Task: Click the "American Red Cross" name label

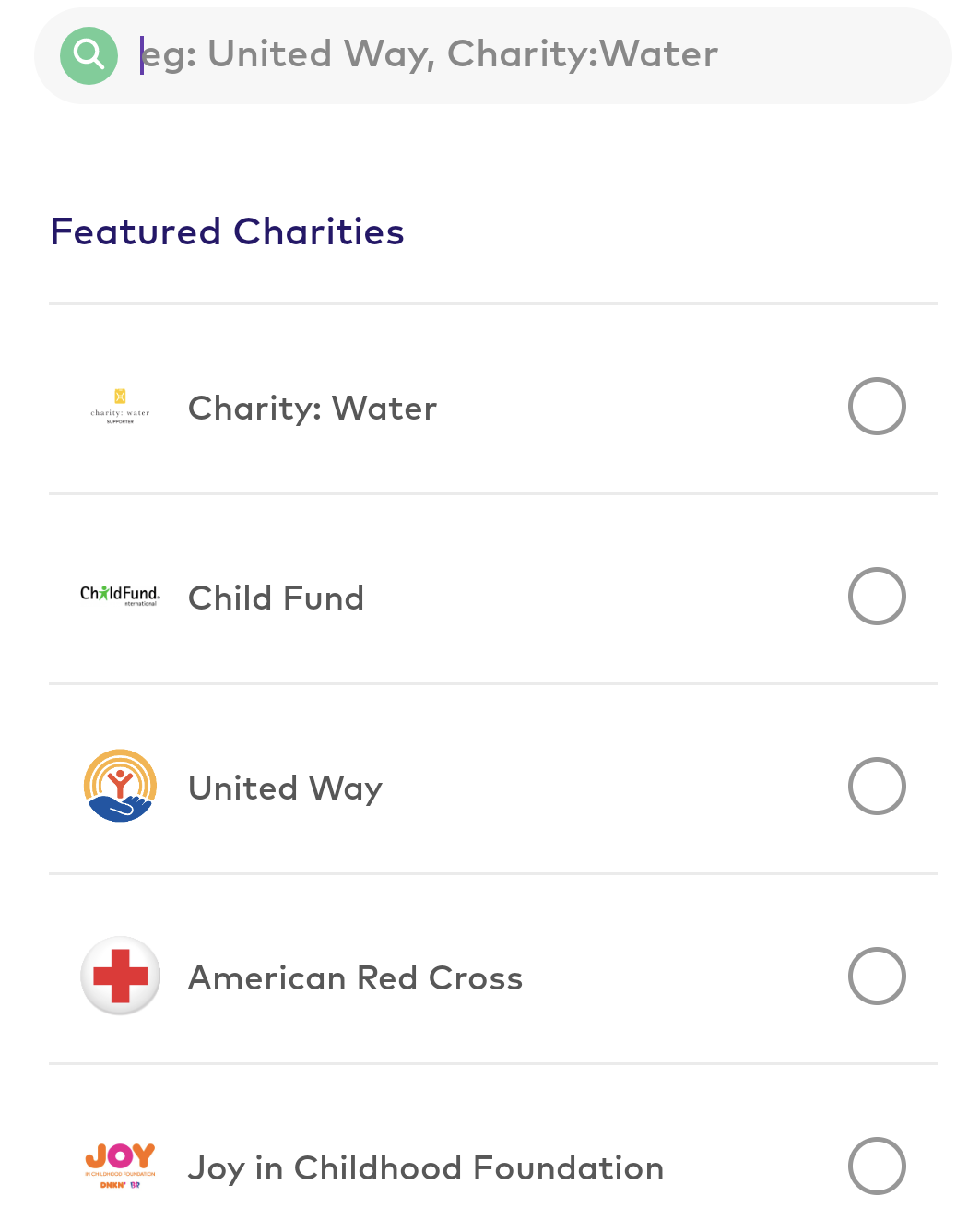Action: tap(355, 977)
